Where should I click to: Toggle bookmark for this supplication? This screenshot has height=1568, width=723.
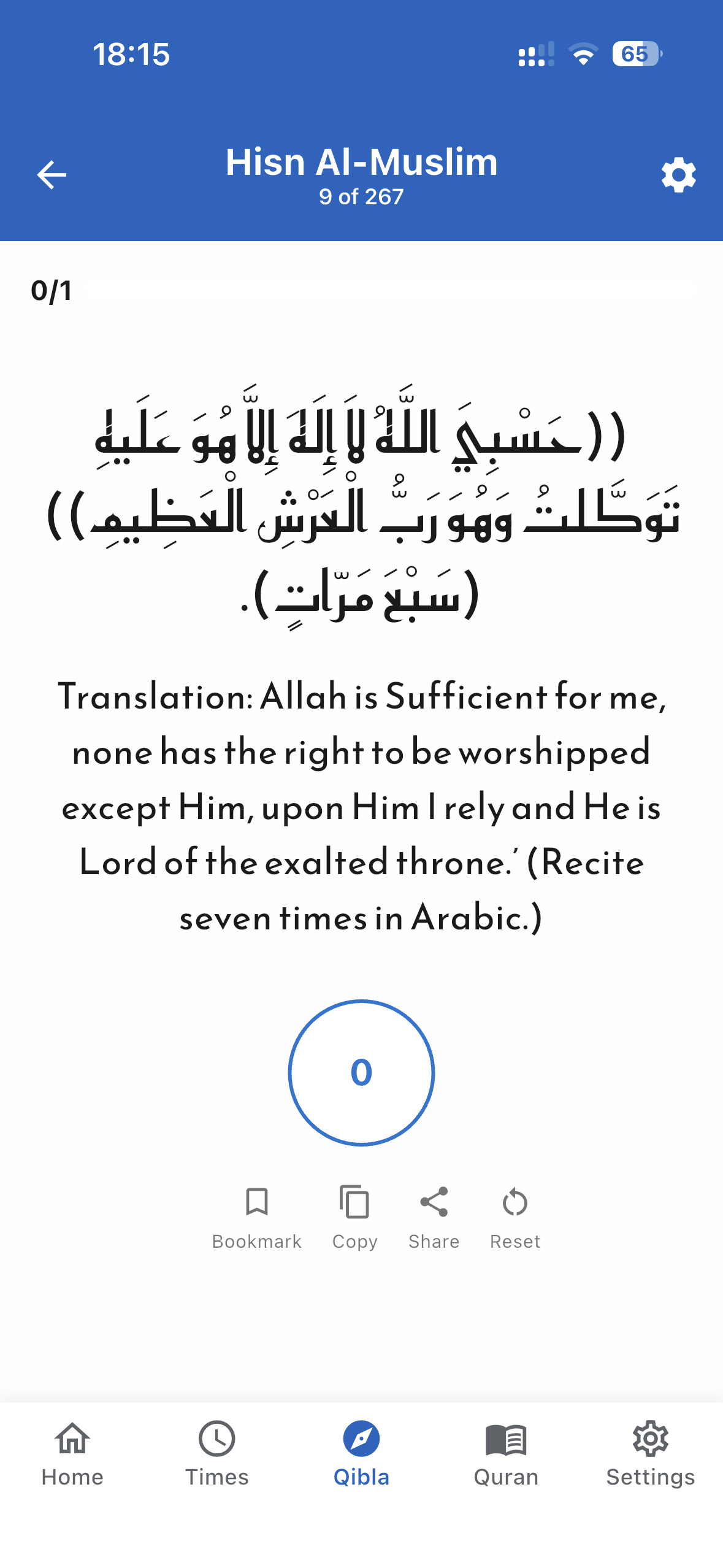point(256,1218)
